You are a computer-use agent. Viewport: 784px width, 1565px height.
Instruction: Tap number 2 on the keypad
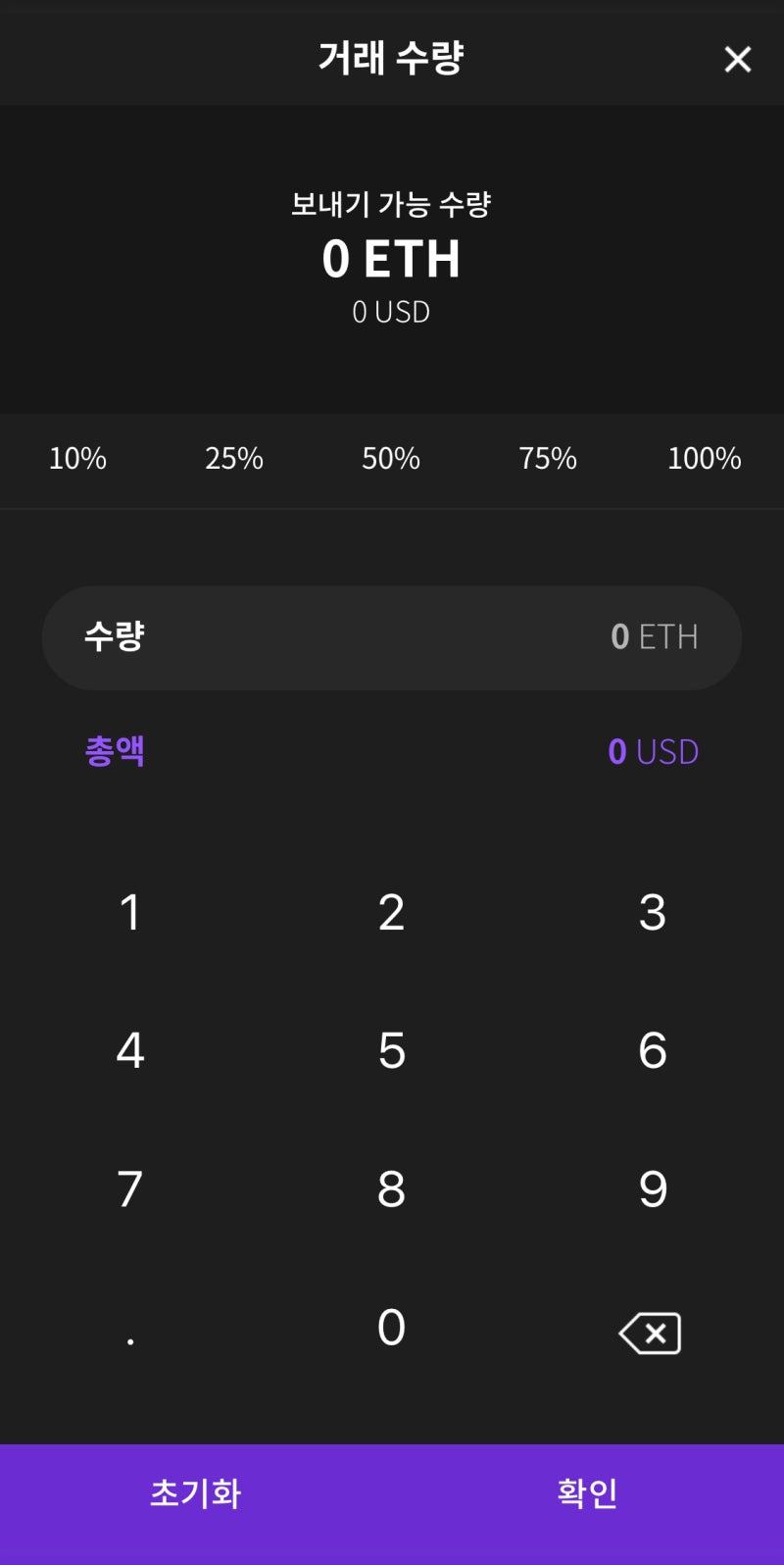tap(391, 913)
